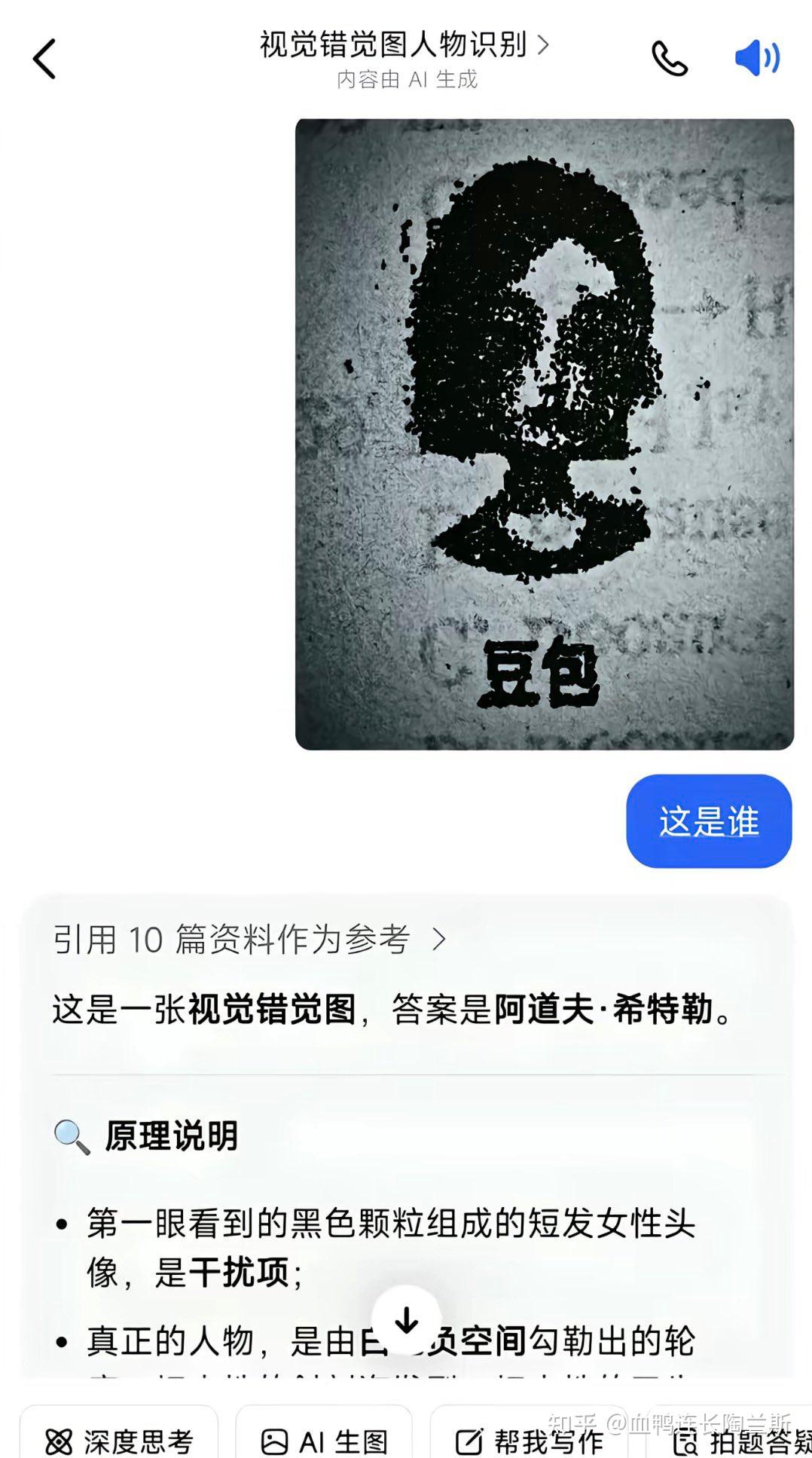Open the 视觉错觉图人物识别 conversation title

[403, 45]
